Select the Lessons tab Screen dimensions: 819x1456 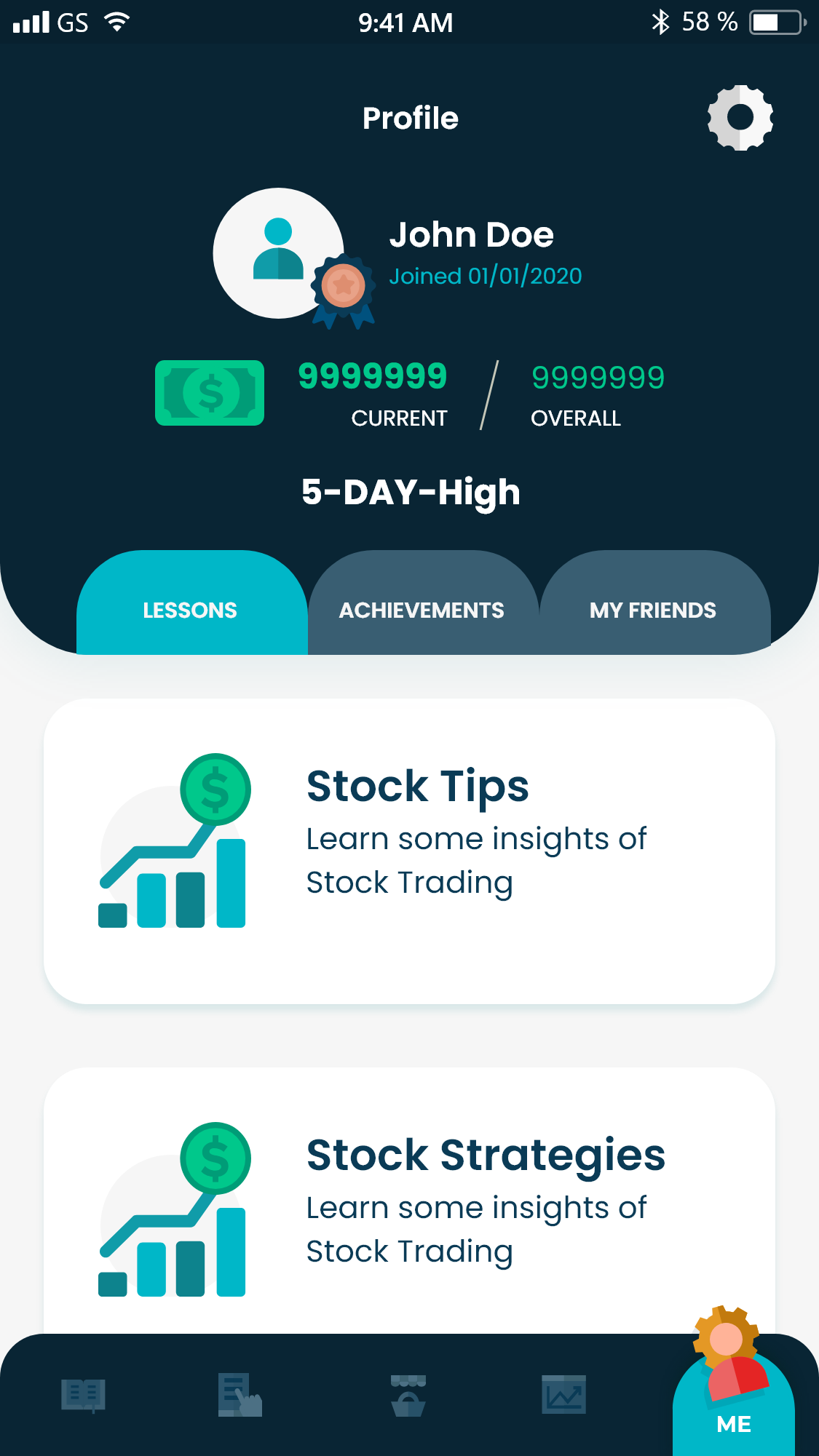click(191, 610)
